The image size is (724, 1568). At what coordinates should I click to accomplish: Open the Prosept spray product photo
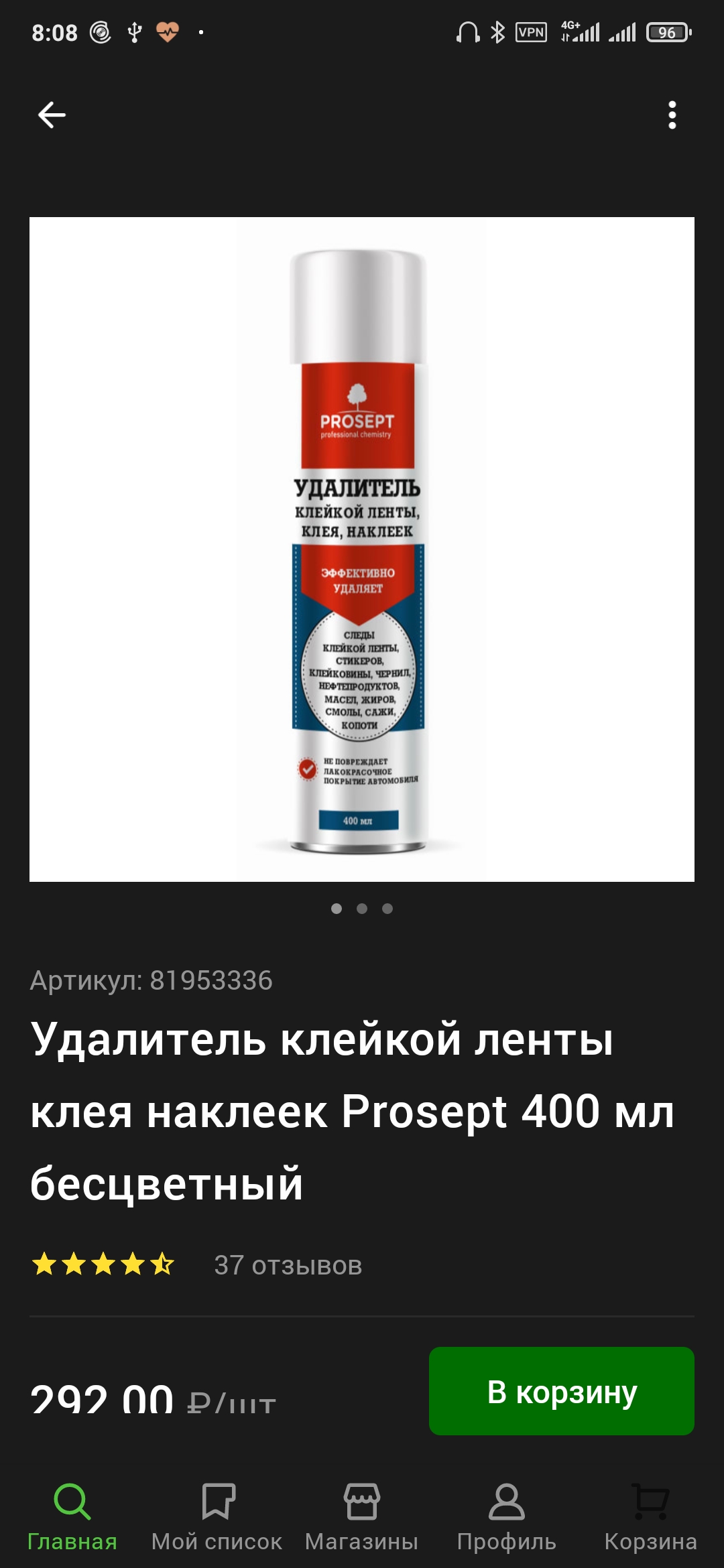click(361, 549)
